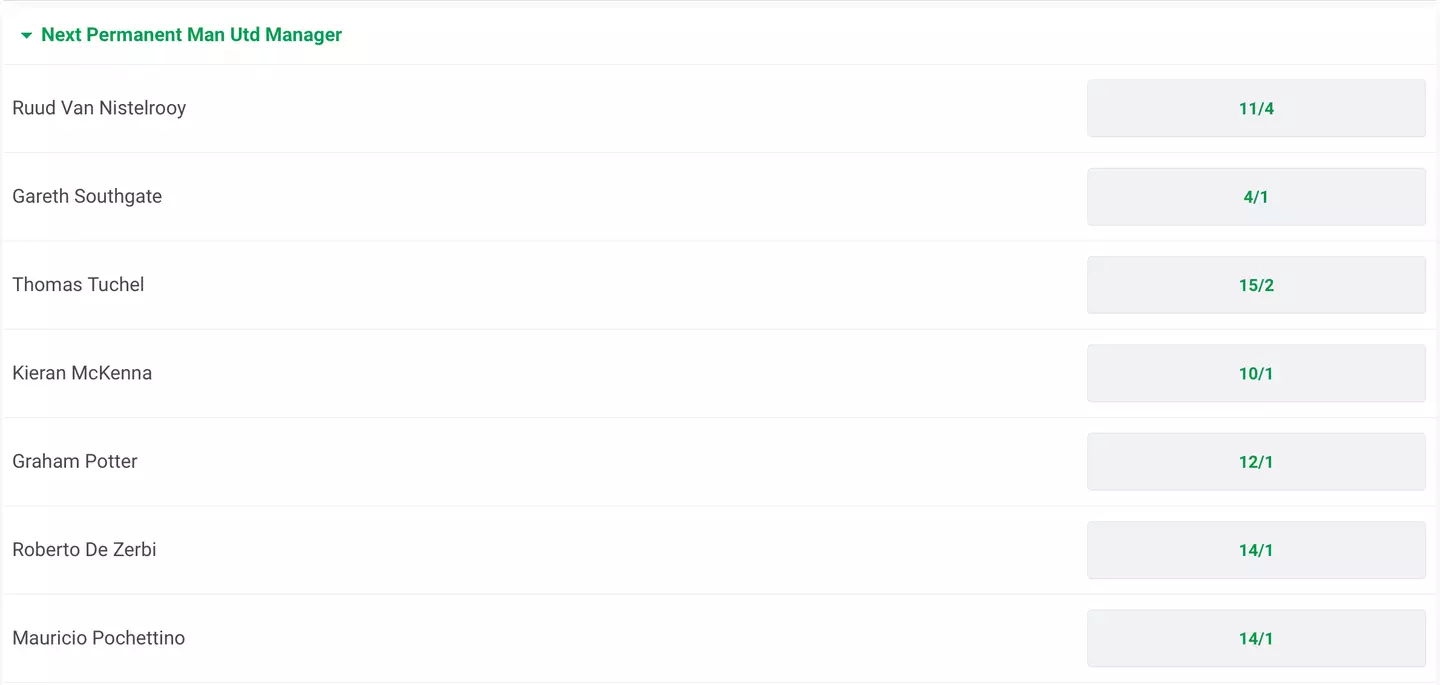Add Thomas Tuchel 15/2 to betslip

(1256, 285)
